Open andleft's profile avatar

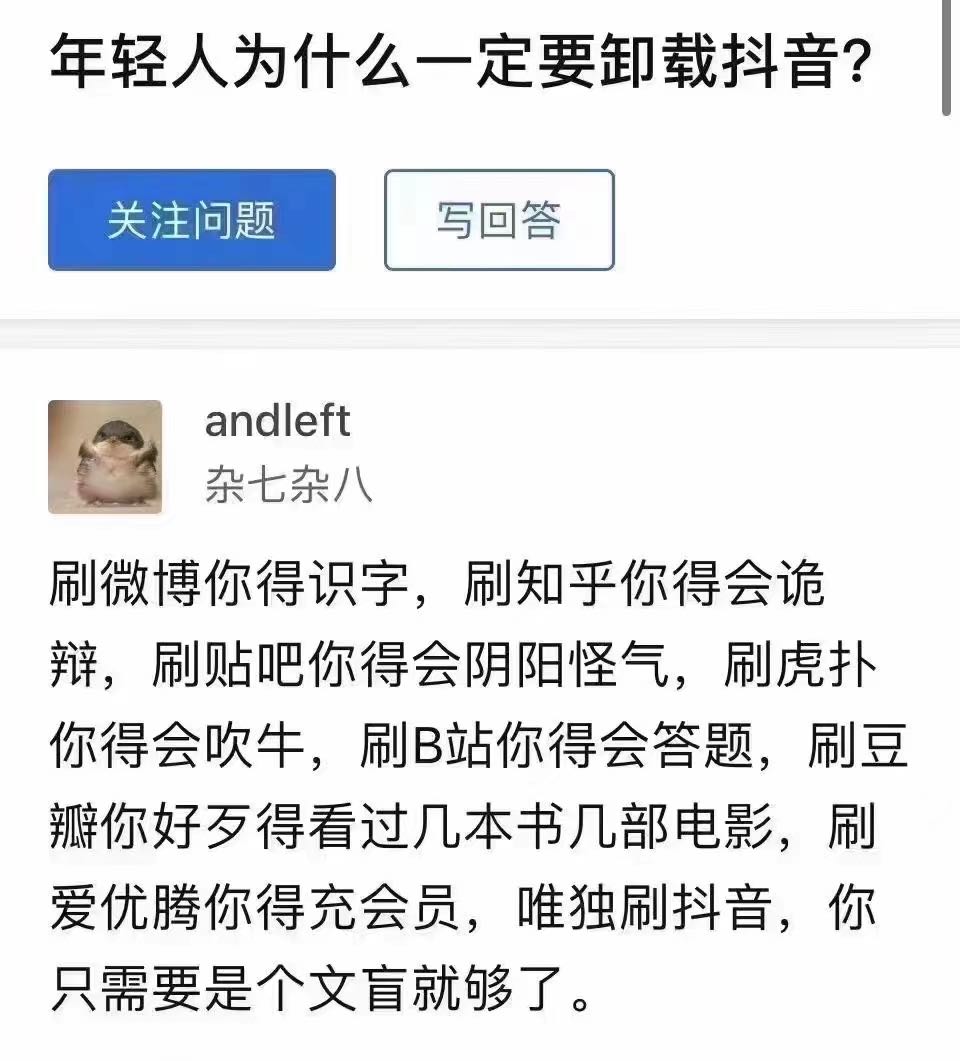coord(105,457)
